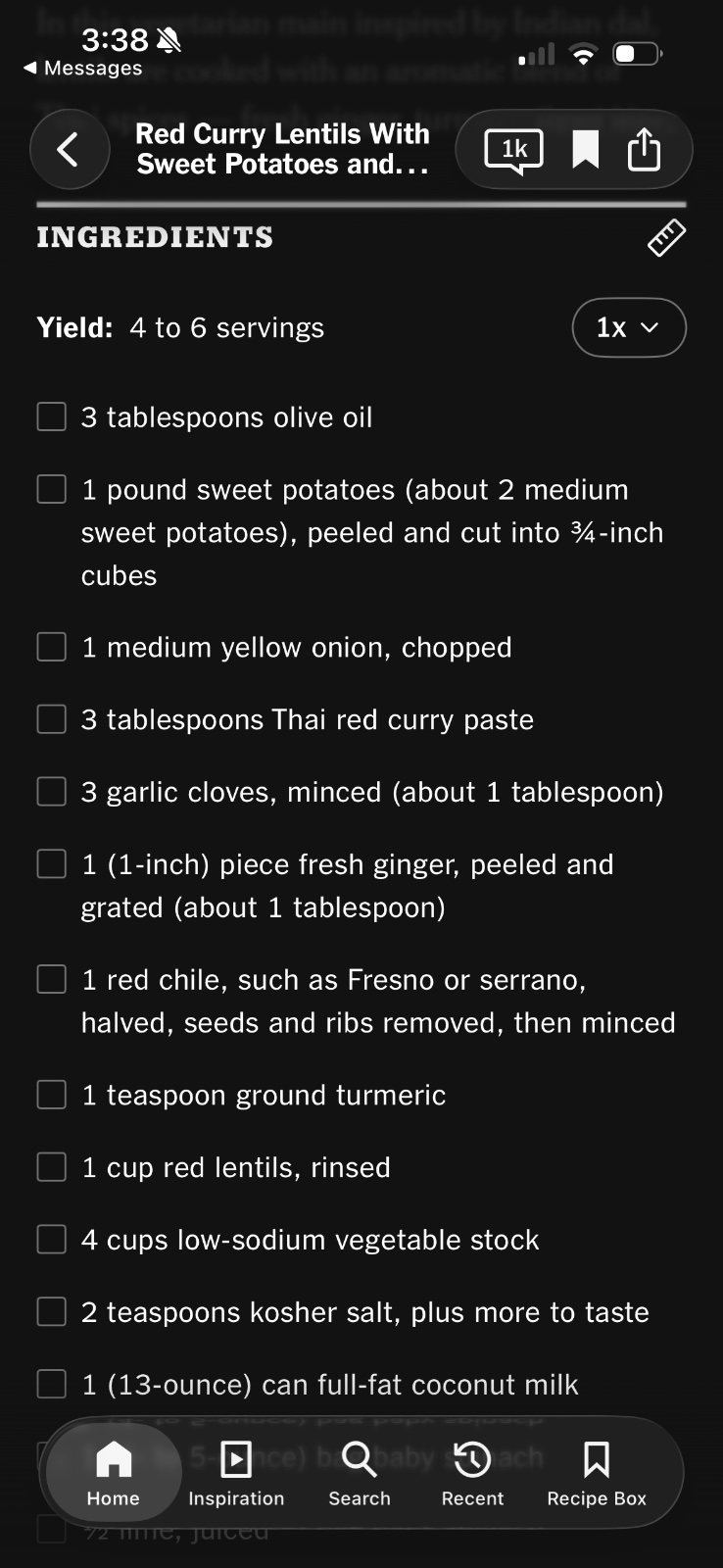This screenshot has width=723, height=1568.
Task: Mark the medium yellow onion as done
Action: click(x=52, y=647)
